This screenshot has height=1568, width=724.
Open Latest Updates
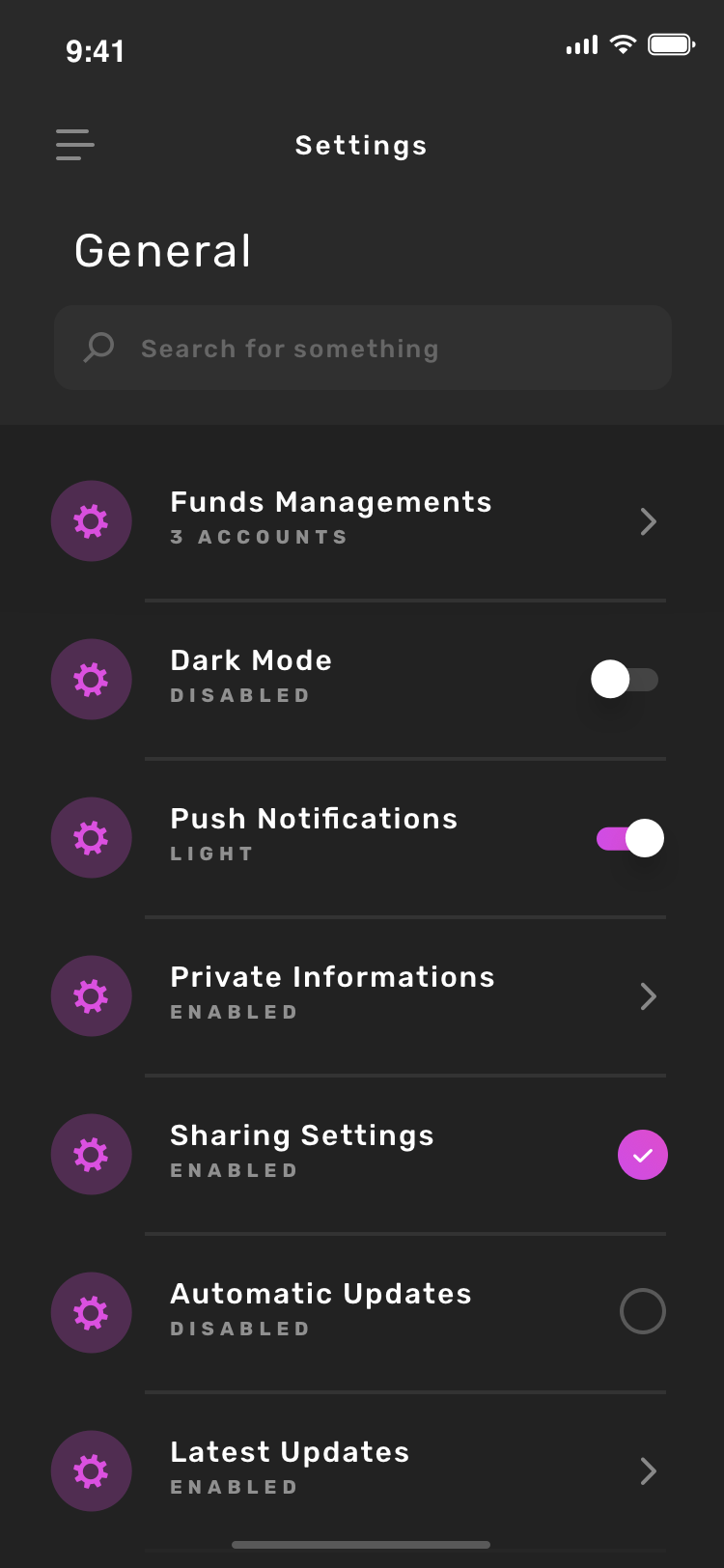(362, 1471)
